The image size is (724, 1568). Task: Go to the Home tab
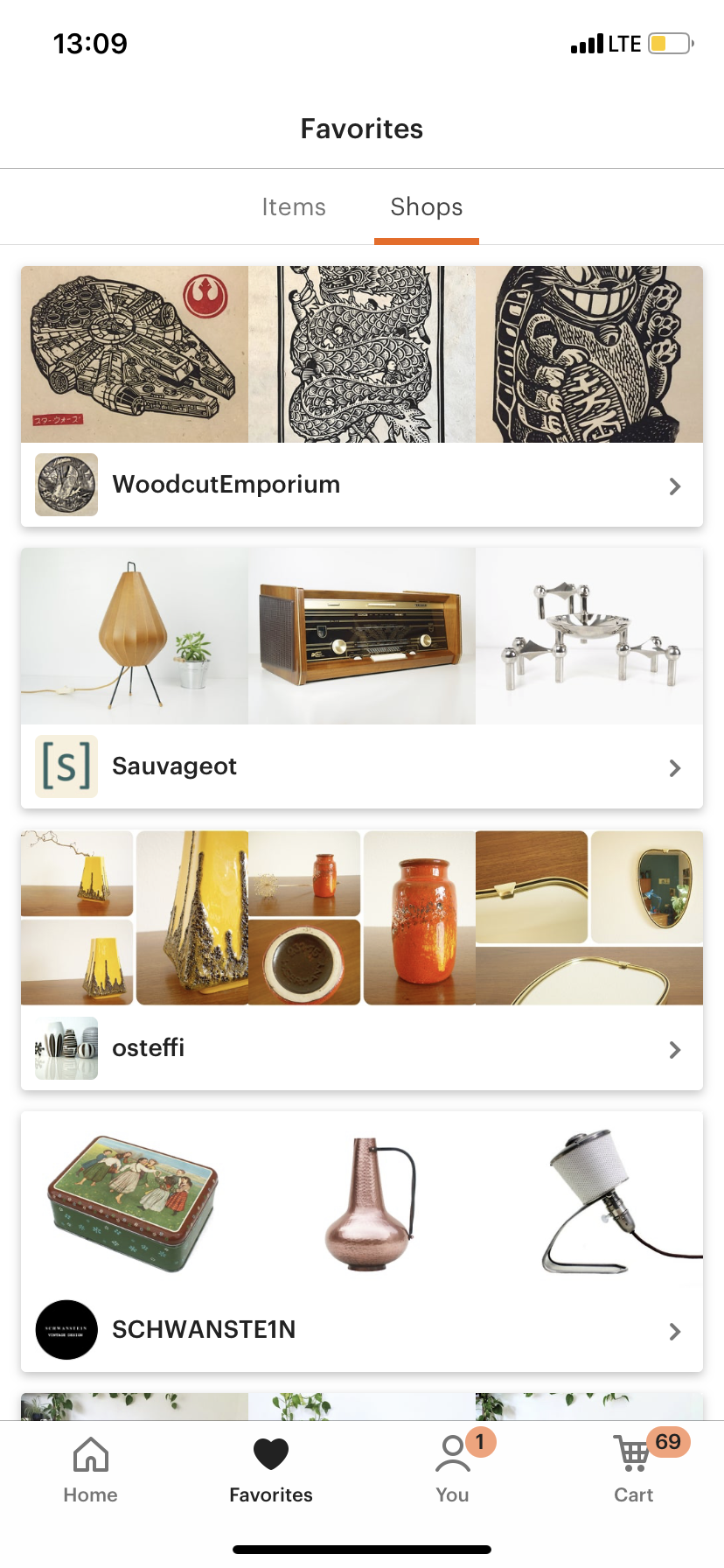click(90, 1470)
